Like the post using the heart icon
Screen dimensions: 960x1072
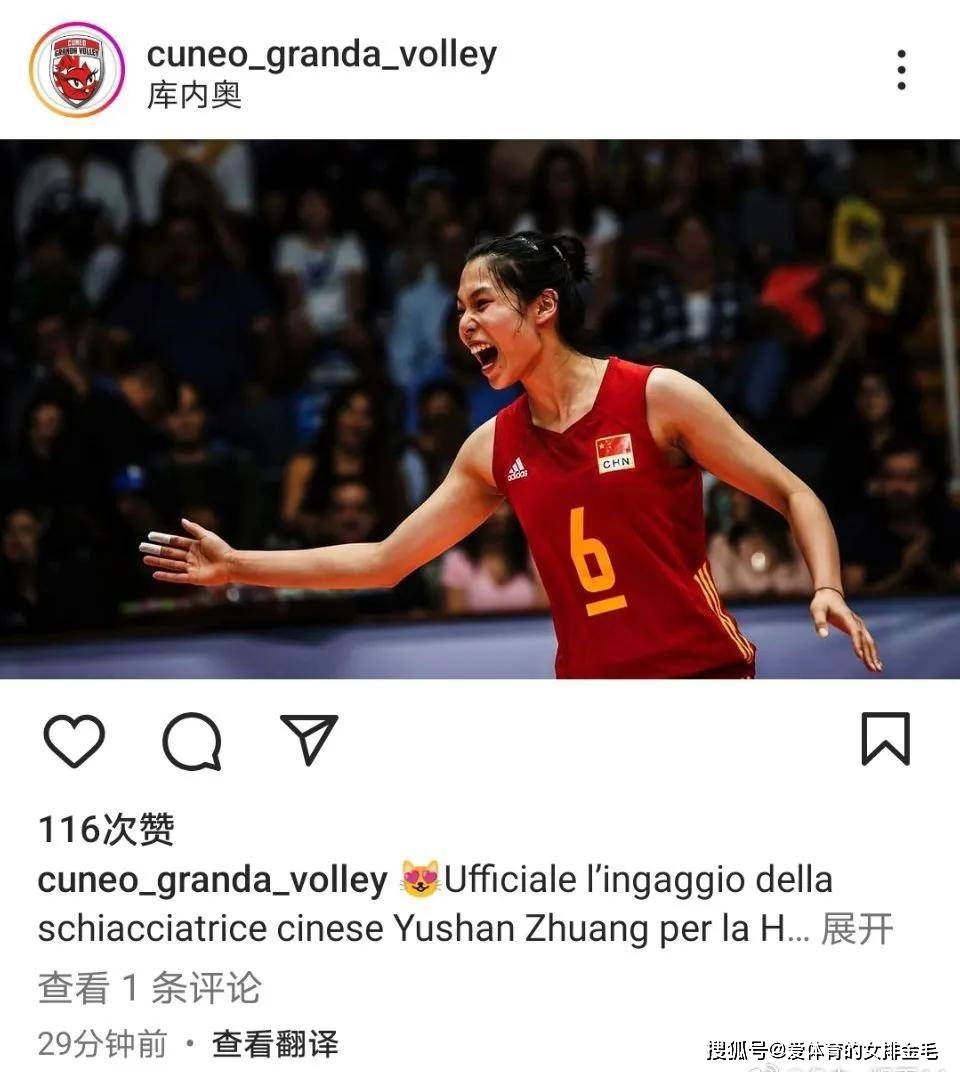75,740
